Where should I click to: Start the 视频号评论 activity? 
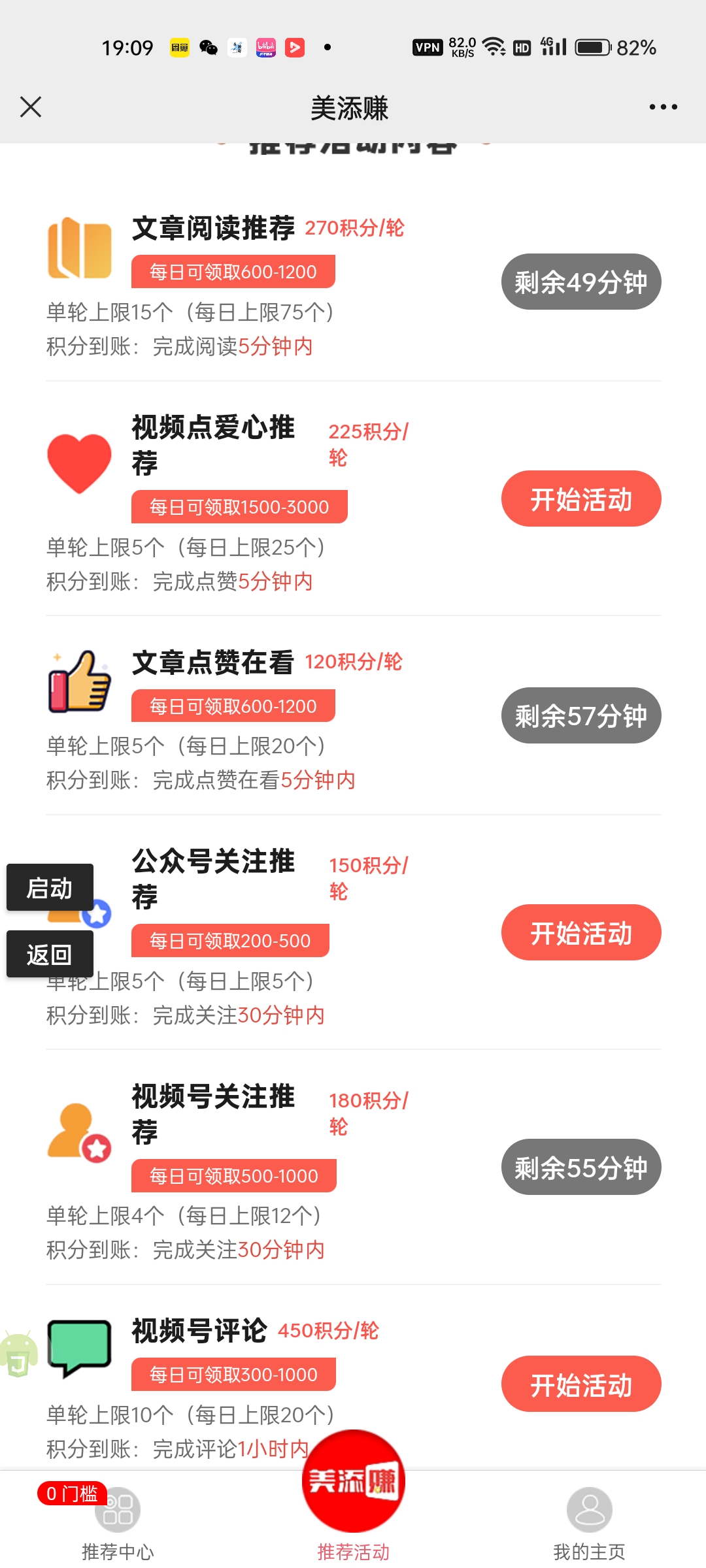(x=580, y=1384)
